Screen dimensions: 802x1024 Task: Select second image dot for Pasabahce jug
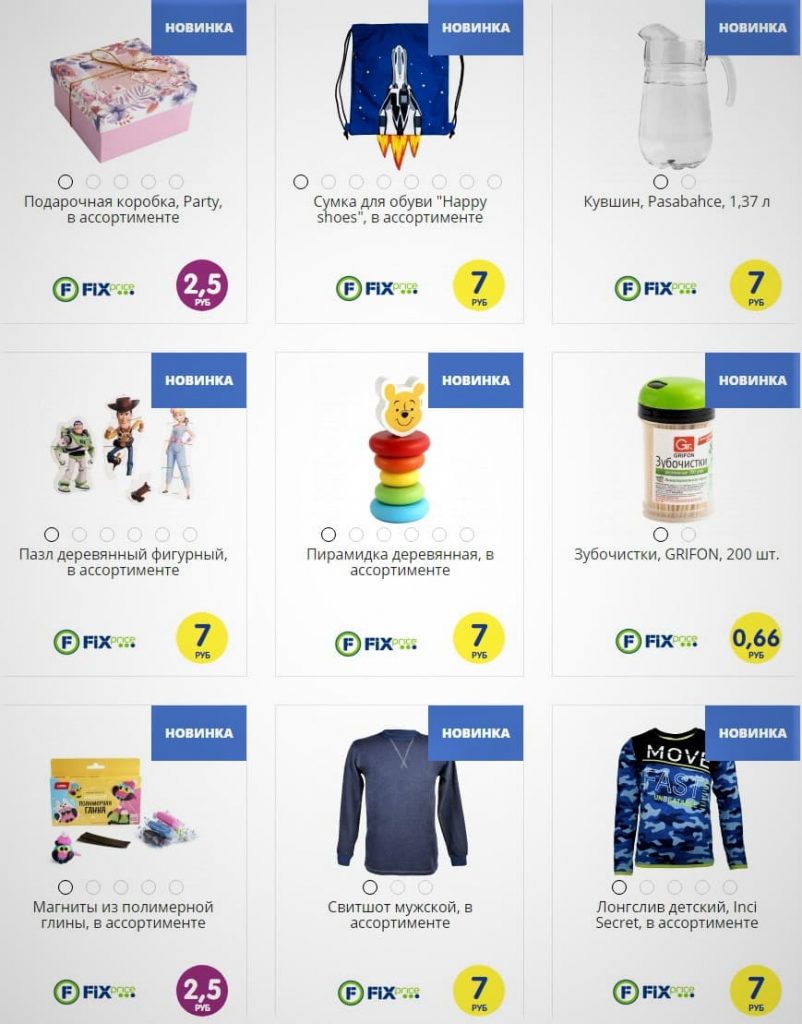(x=688, y=182)
